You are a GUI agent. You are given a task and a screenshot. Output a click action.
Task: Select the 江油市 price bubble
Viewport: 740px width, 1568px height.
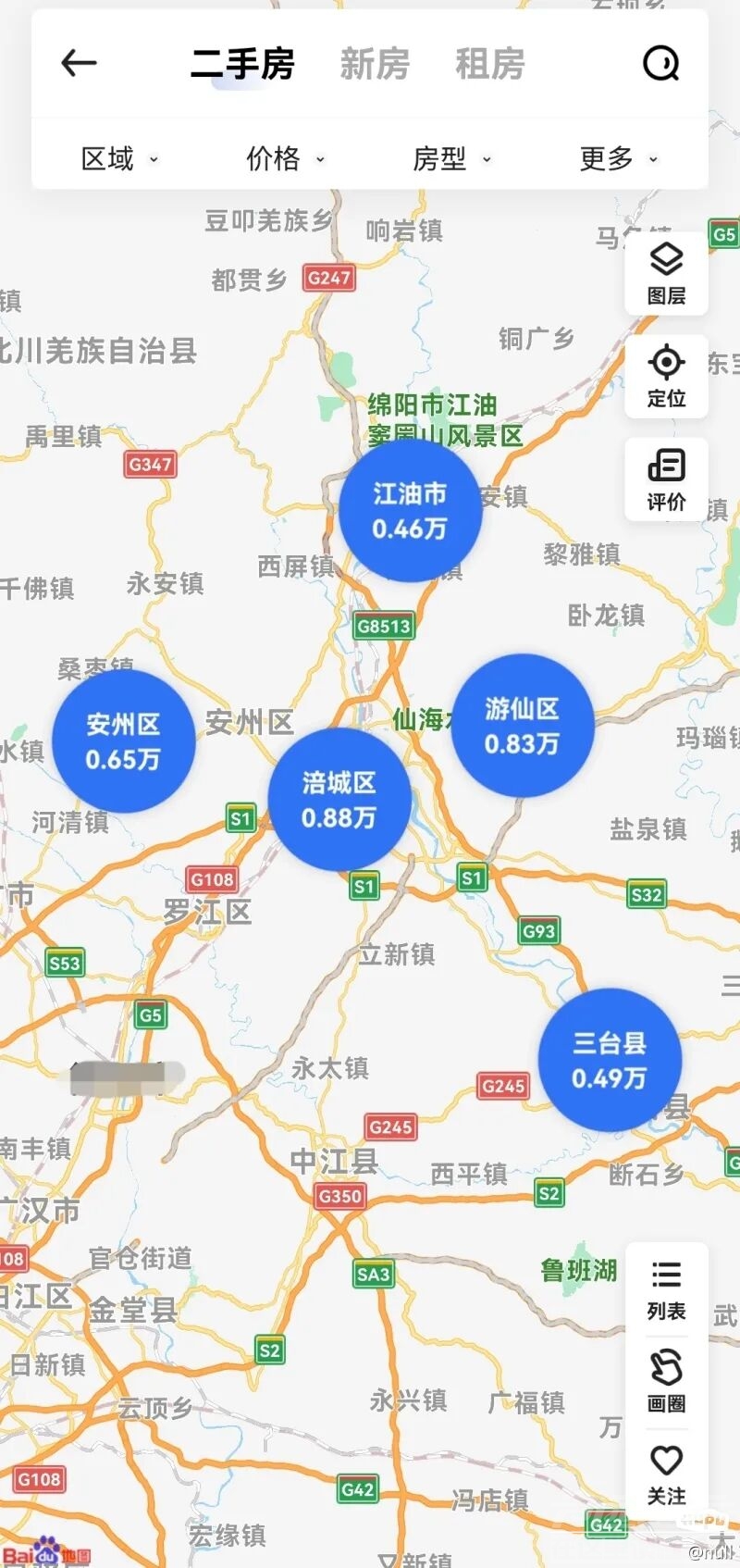[x=411, y=512]
